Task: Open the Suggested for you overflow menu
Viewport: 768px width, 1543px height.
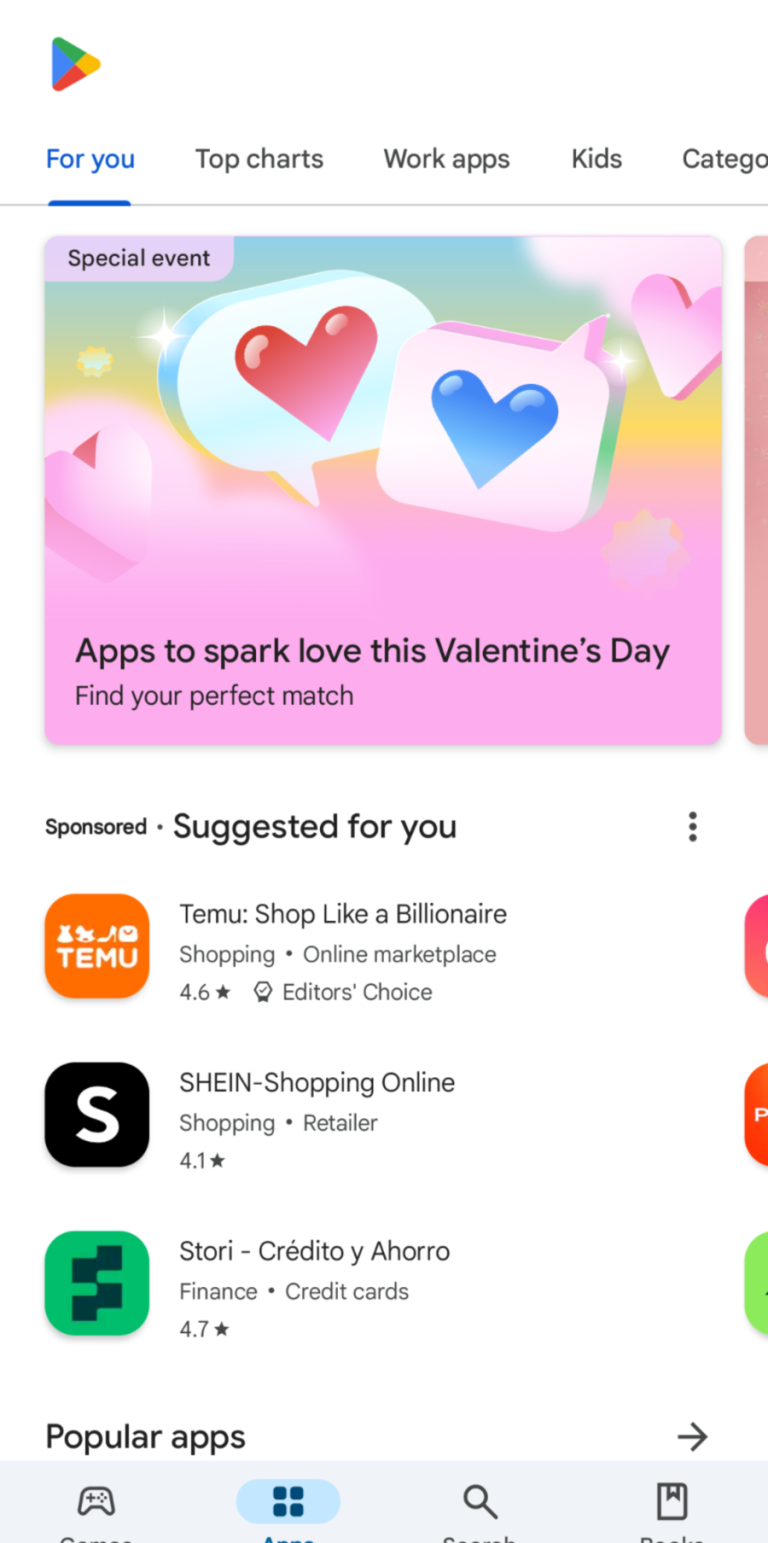Action: point(692,827)
